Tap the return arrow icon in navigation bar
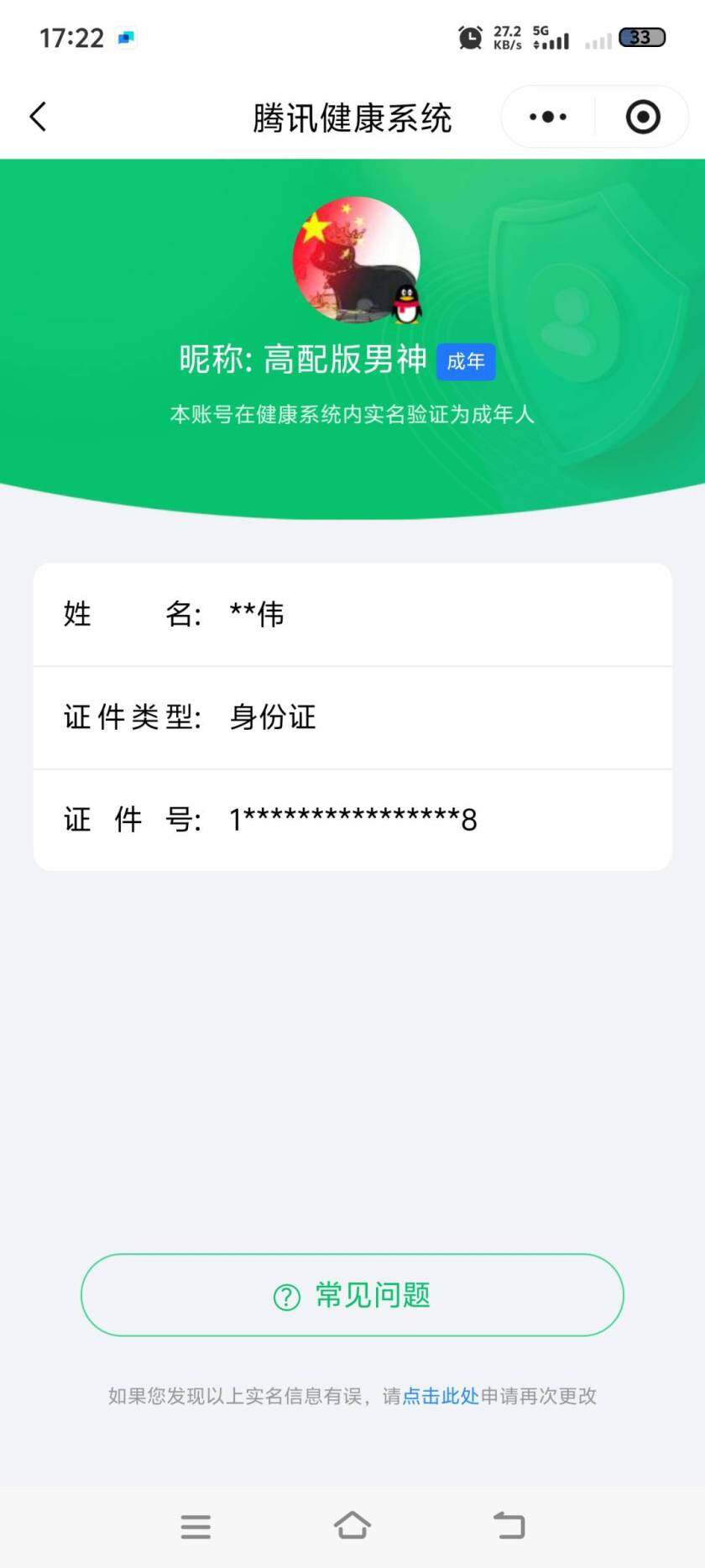The height and width of the screenshot is (1568, 705). pyautogui.click(x=509, y=1527)
